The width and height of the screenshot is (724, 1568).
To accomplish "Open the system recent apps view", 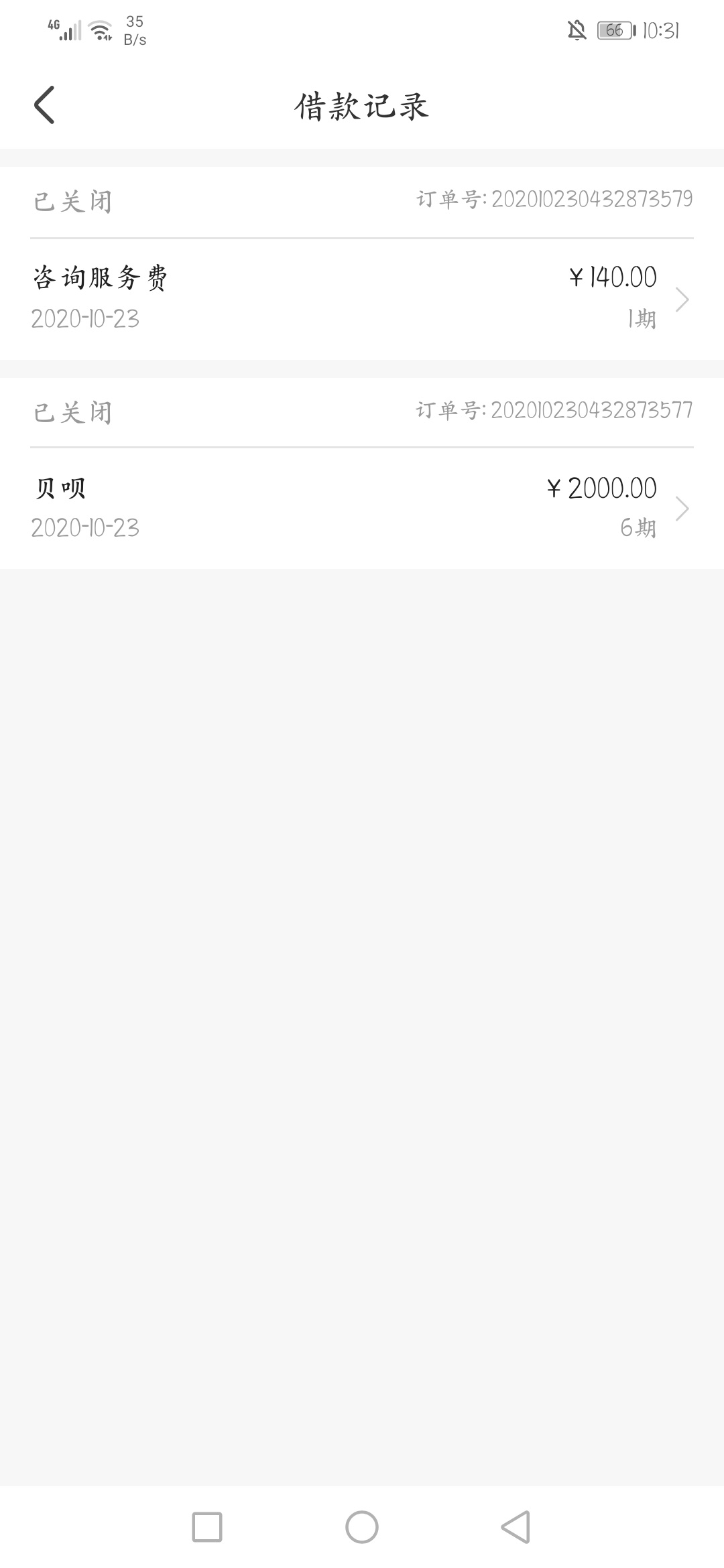I will click(x=207, y=1527).
